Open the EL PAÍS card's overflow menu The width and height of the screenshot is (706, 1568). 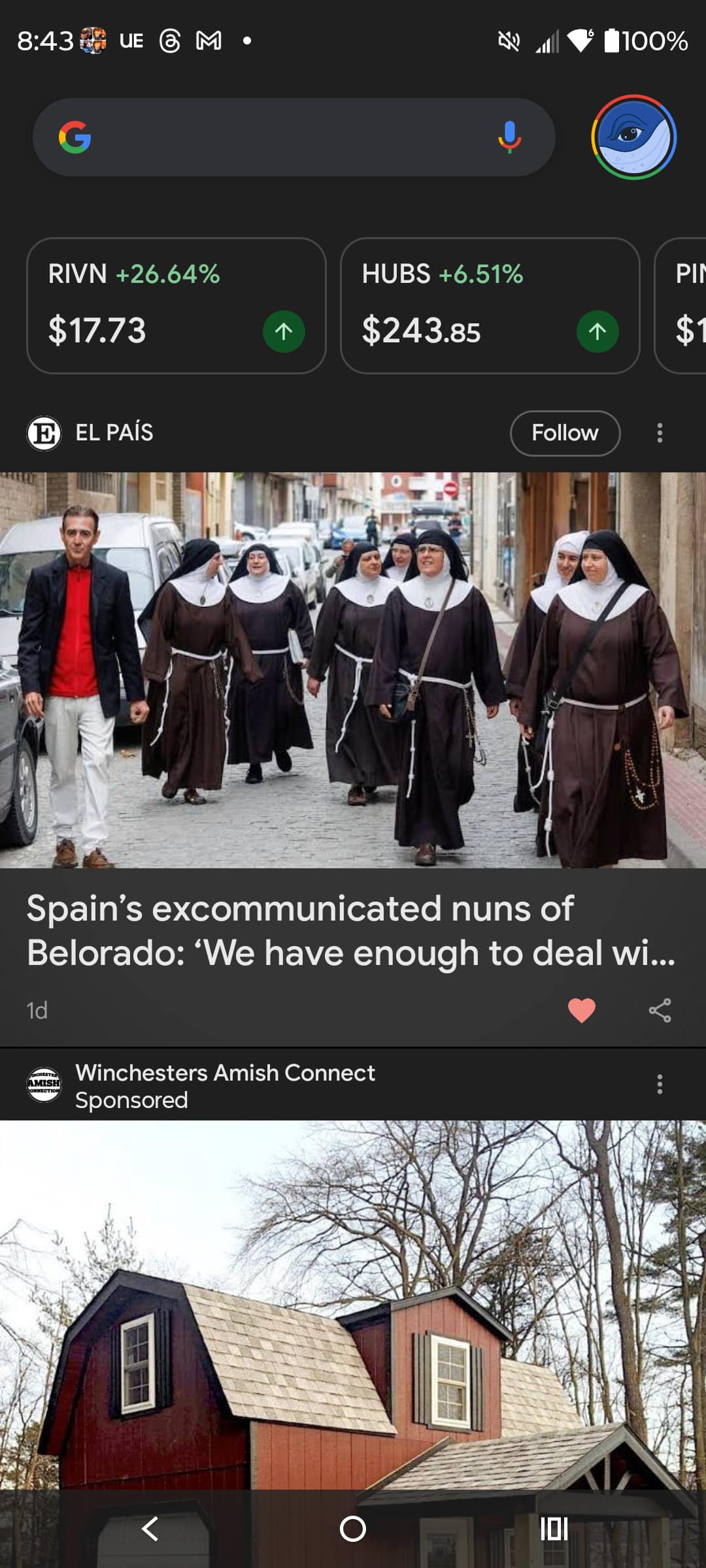coord(660,433)
